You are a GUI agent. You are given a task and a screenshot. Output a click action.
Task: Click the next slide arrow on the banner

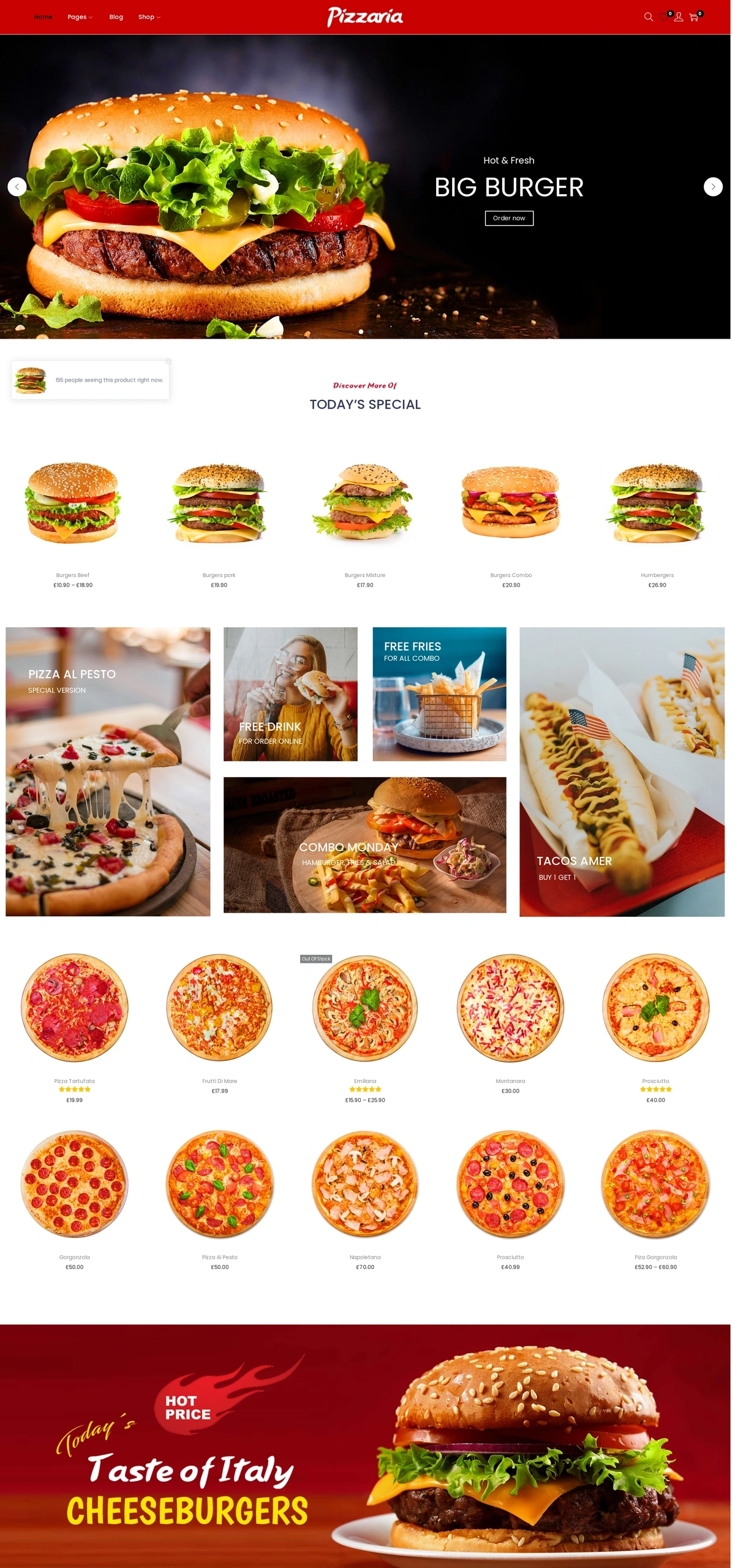[713, 186]
